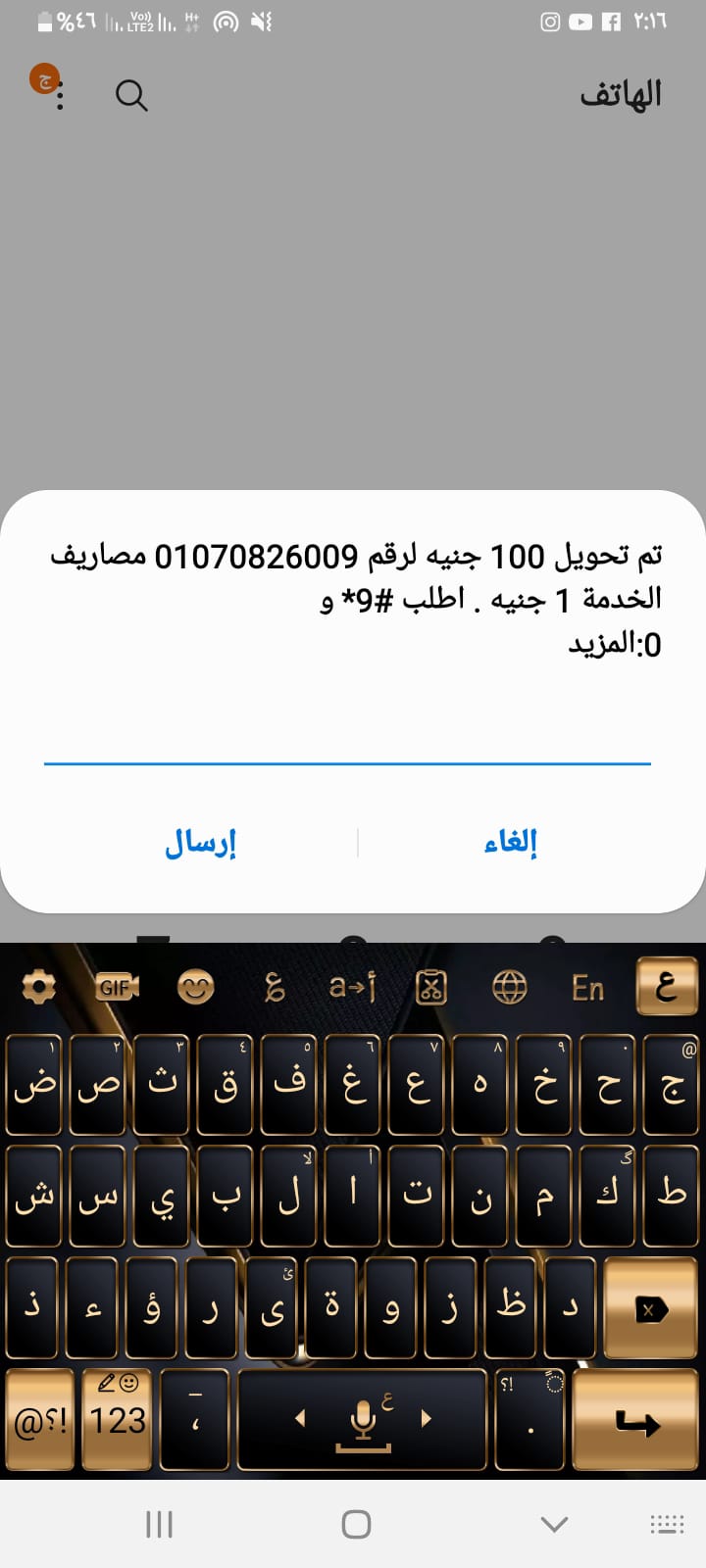The height and width of the screenshot is (1568, 706).
Task: Tap the إلغاء (cancel) button
Action: coord(511,842)
